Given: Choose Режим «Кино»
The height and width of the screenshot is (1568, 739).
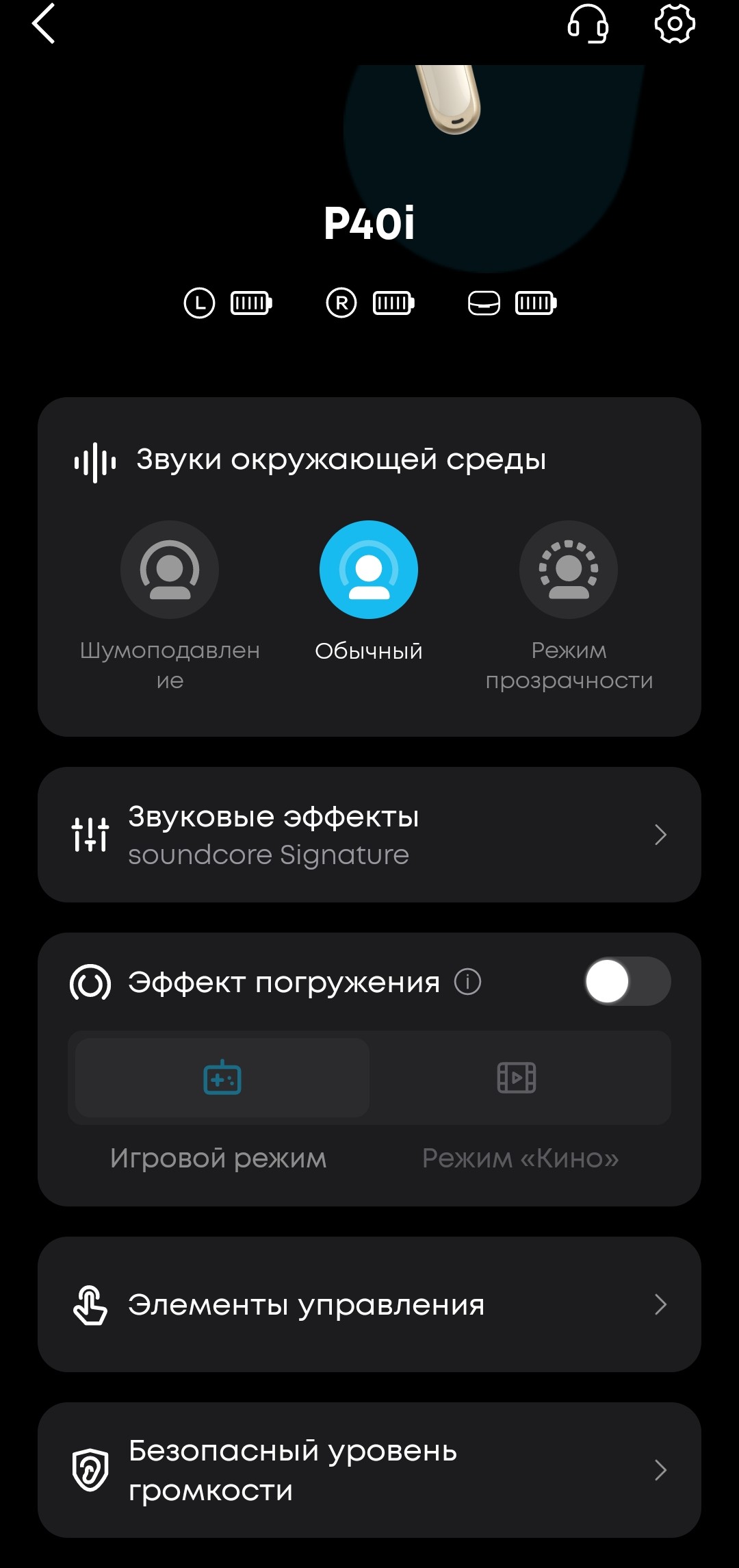Looking at the screenshot, I should (x=517, y=1078).
